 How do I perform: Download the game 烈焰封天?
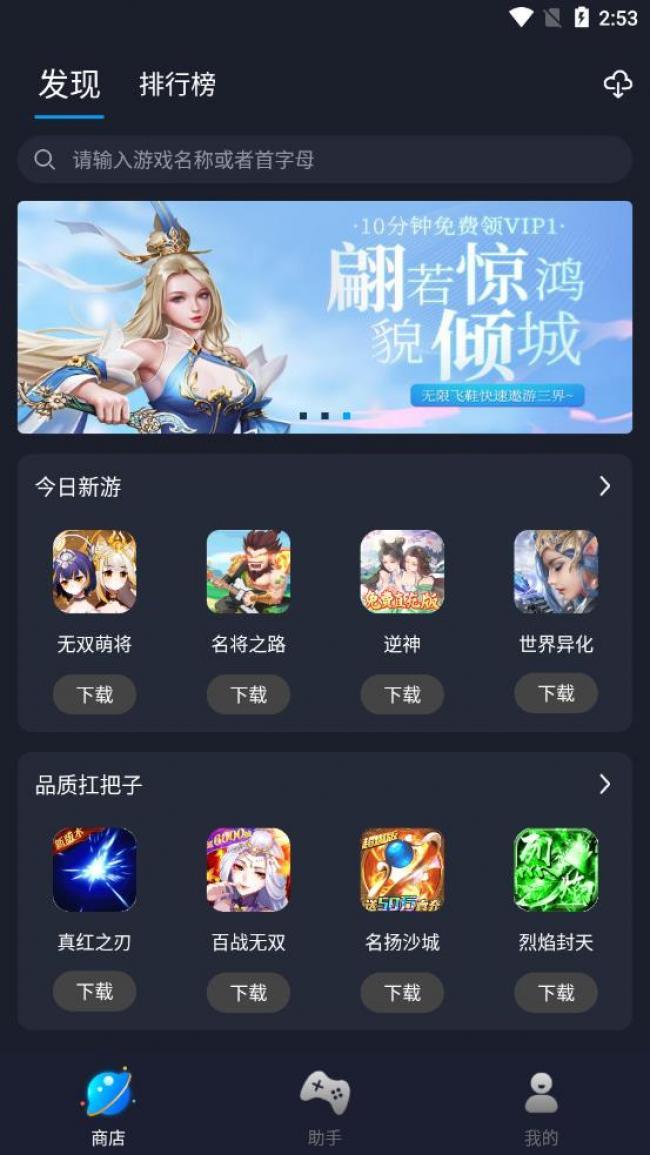(556, 992)
